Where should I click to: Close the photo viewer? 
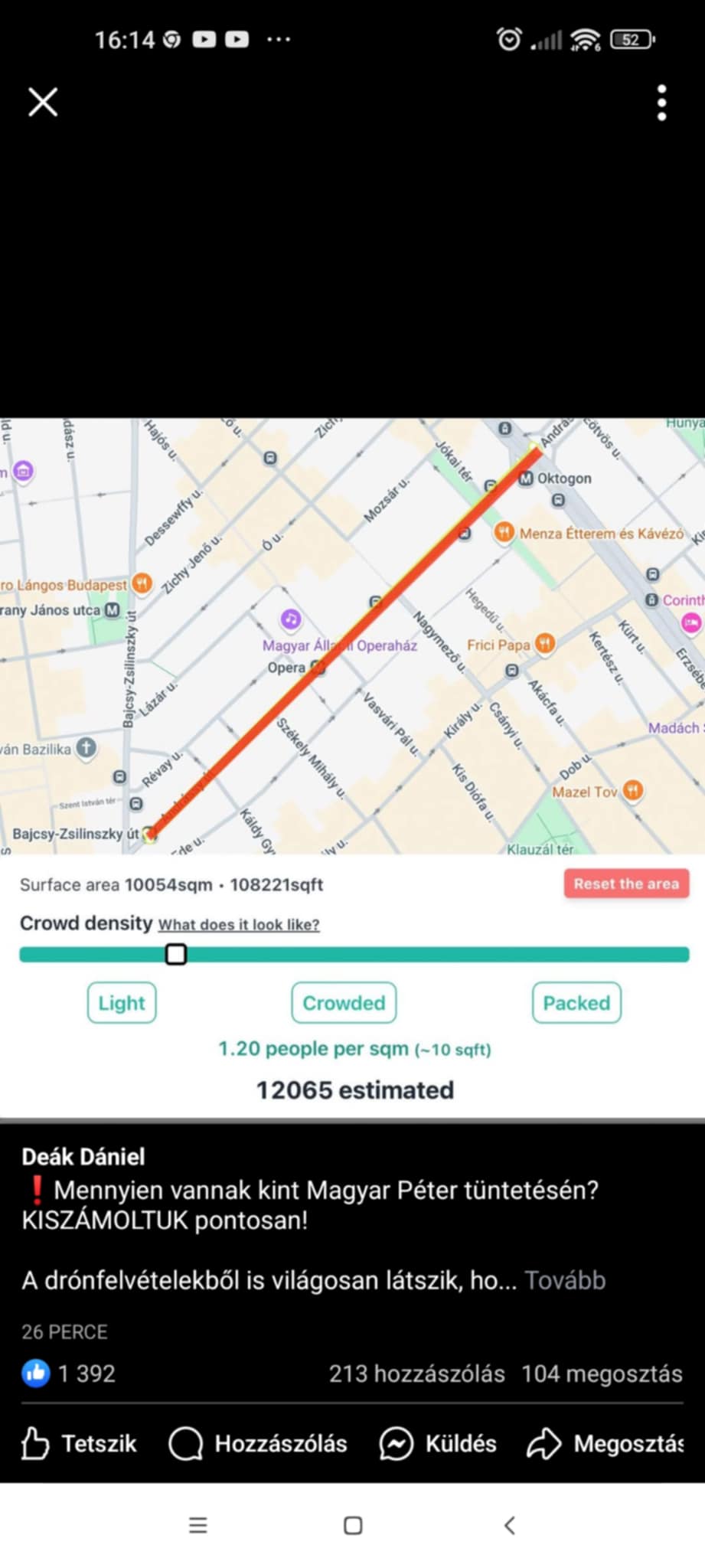coord(43,101)
